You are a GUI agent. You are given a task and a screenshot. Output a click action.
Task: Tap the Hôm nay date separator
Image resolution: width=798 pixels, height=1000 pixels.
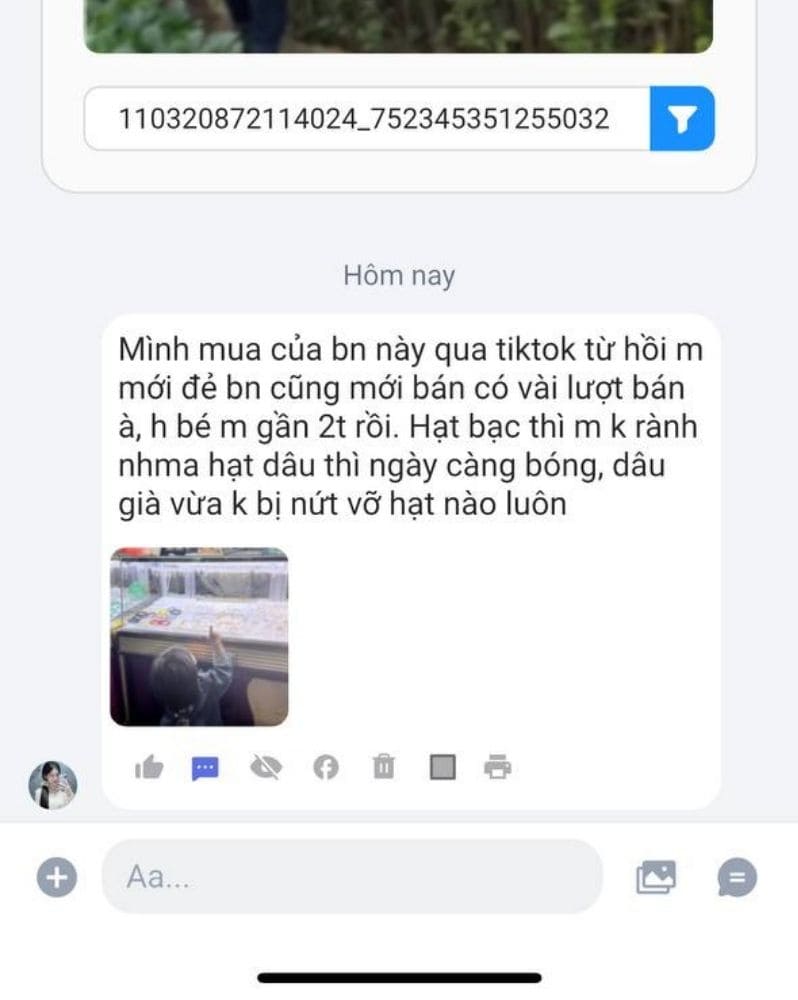click(399, 275)
